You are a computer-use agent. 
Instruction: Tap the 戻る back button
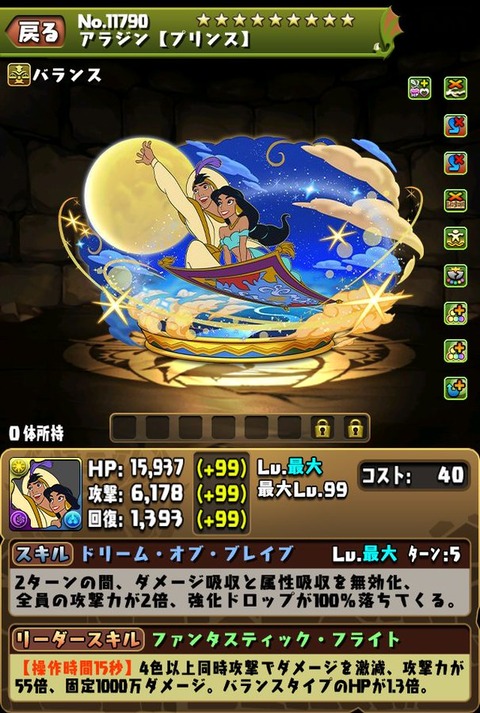point(35,33)
